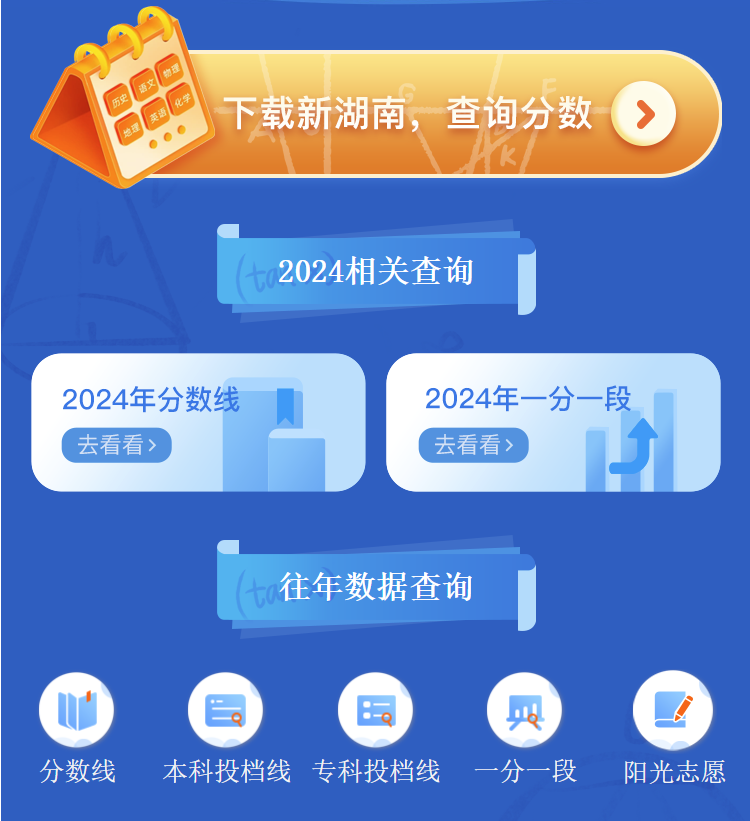
Task: Open 专科投档线 query
Action: [x=375, y=711]
